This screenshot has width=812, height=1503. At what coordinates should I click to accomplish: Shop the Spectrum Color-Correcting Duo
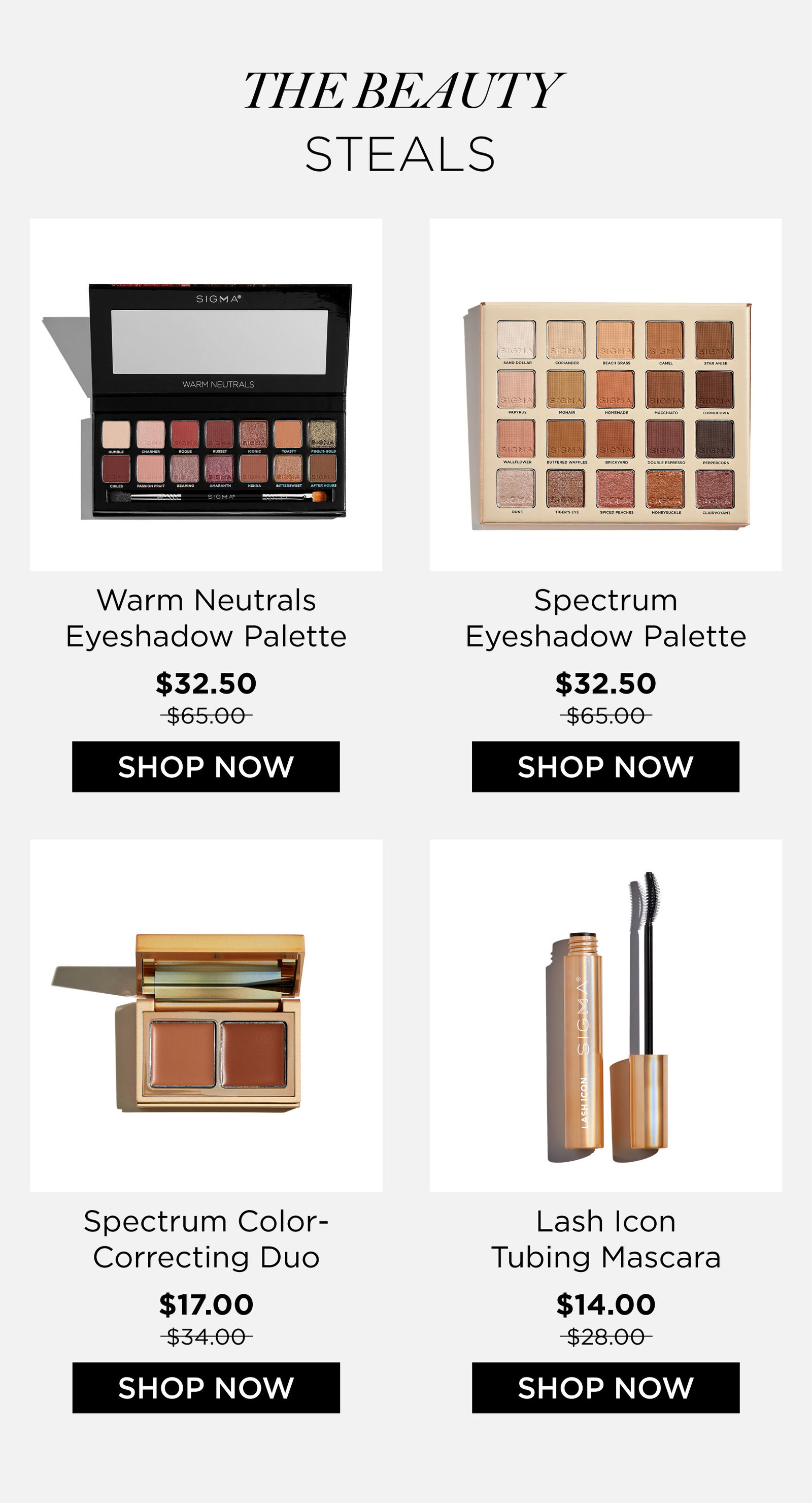pos(206,1387)
